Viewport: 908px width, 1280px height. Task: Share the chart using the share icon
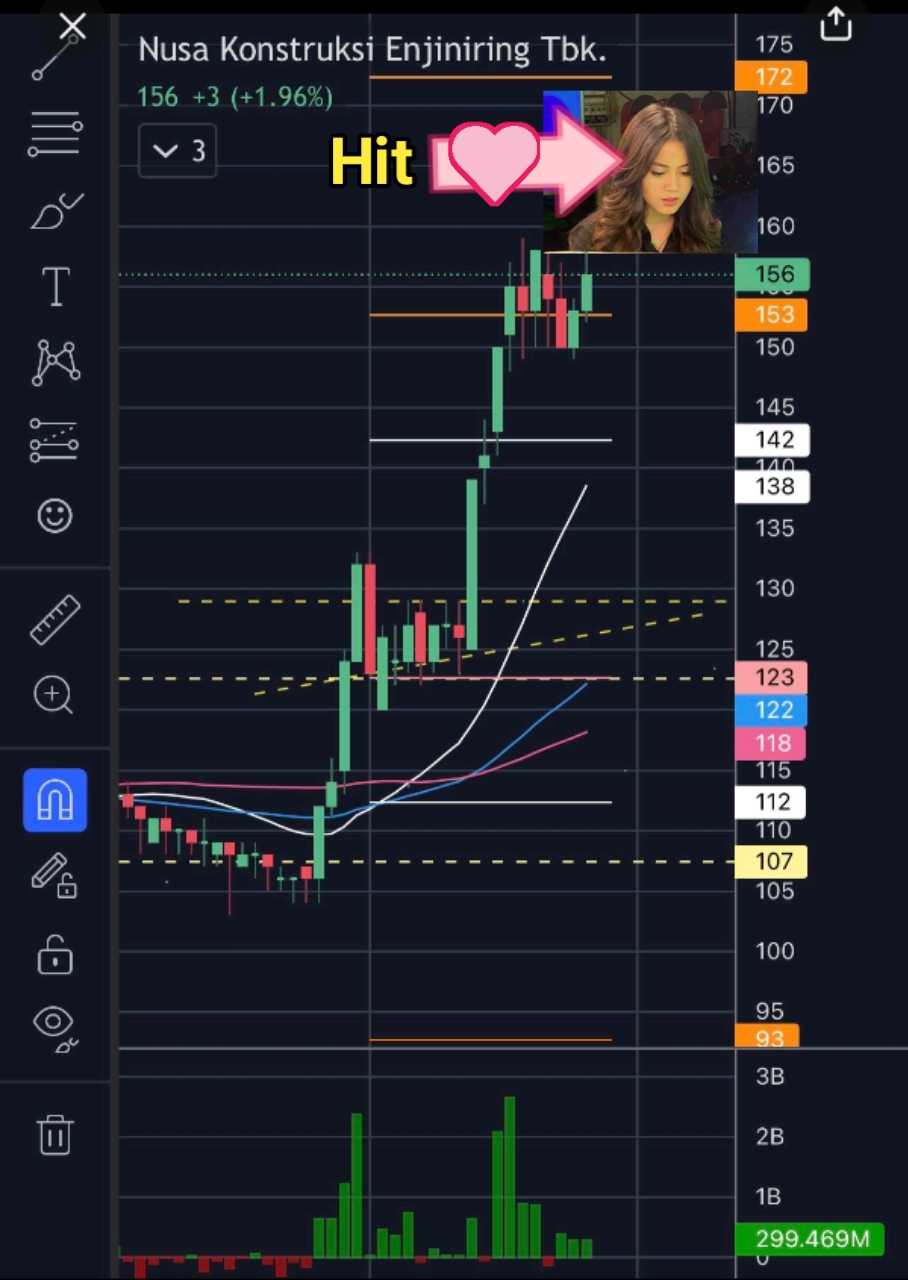(x=836, y=23)
